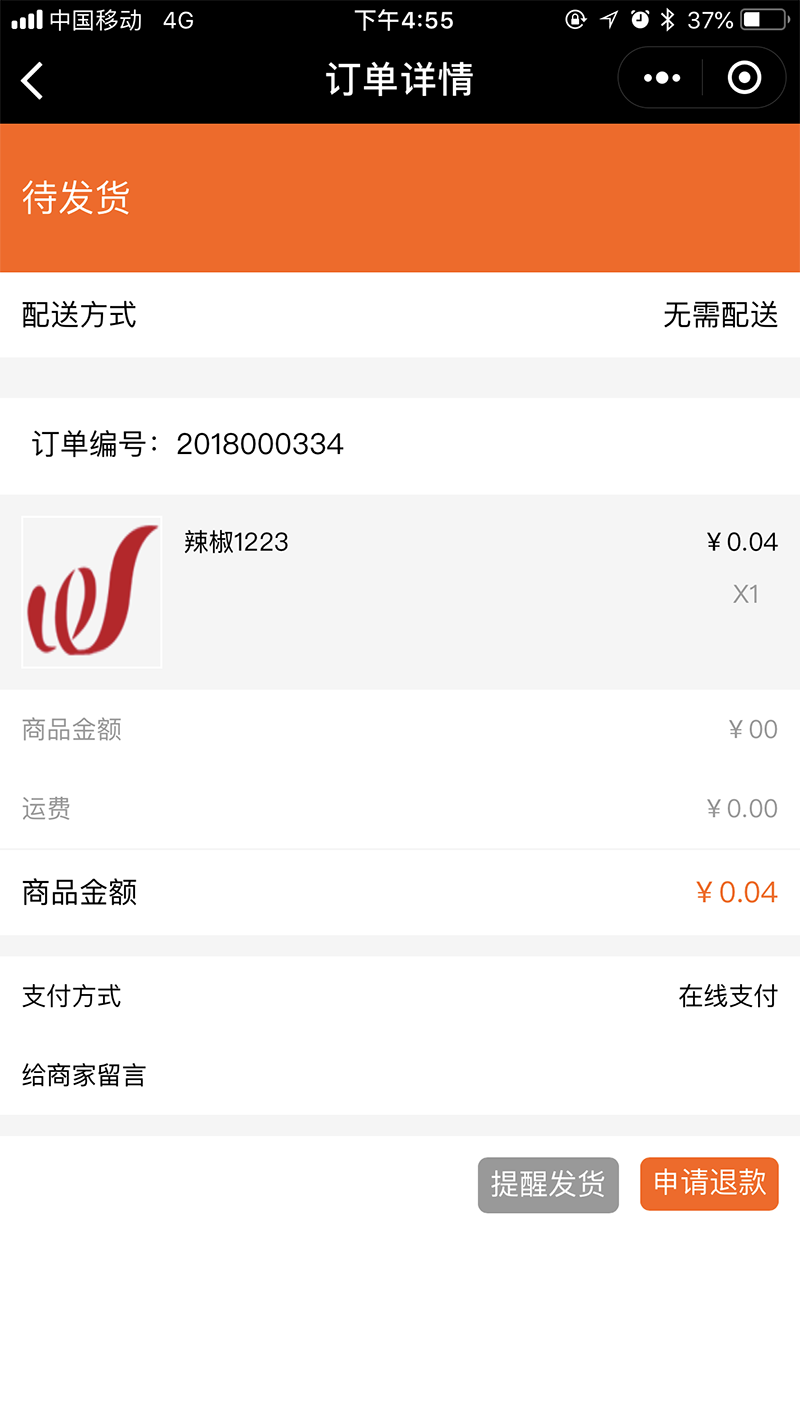Image resolution: width=800 pixels, height=1422 pixels.
Task: Tap the location arrow icon in status bar
Action: click(x=608, y=18)
